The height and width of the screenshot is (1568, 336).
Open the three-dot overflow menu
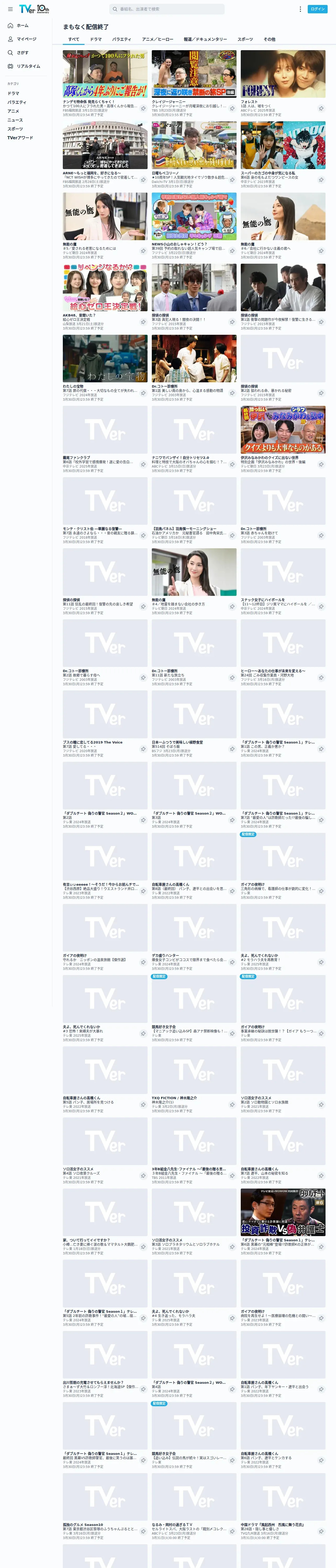[x=300, y=9]
